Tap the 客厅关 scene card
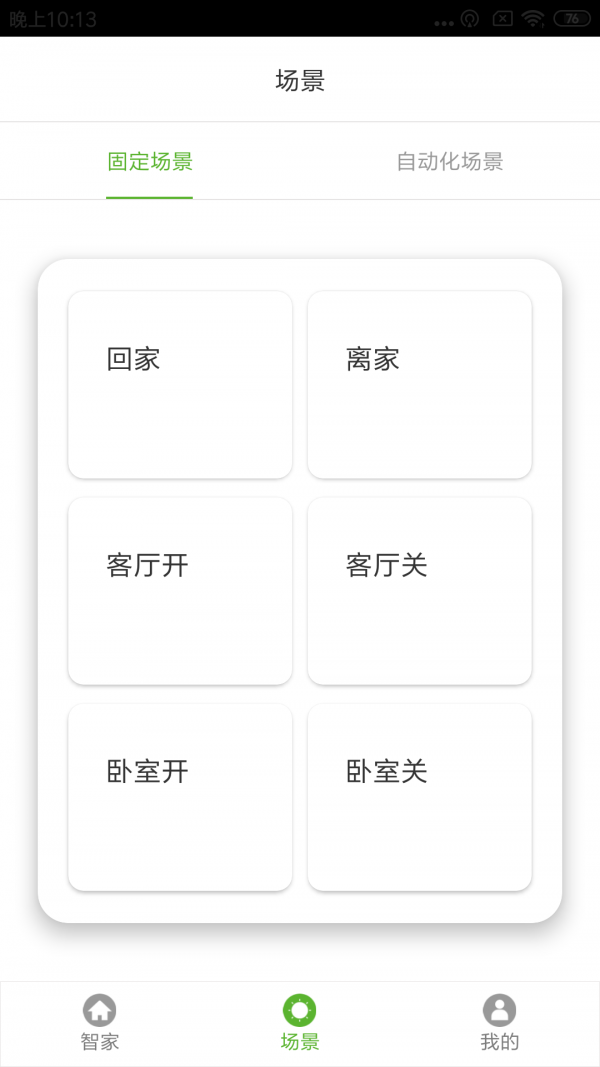Screen dimensions: 600x1067 pyautogui.click(x=420, y=591)
